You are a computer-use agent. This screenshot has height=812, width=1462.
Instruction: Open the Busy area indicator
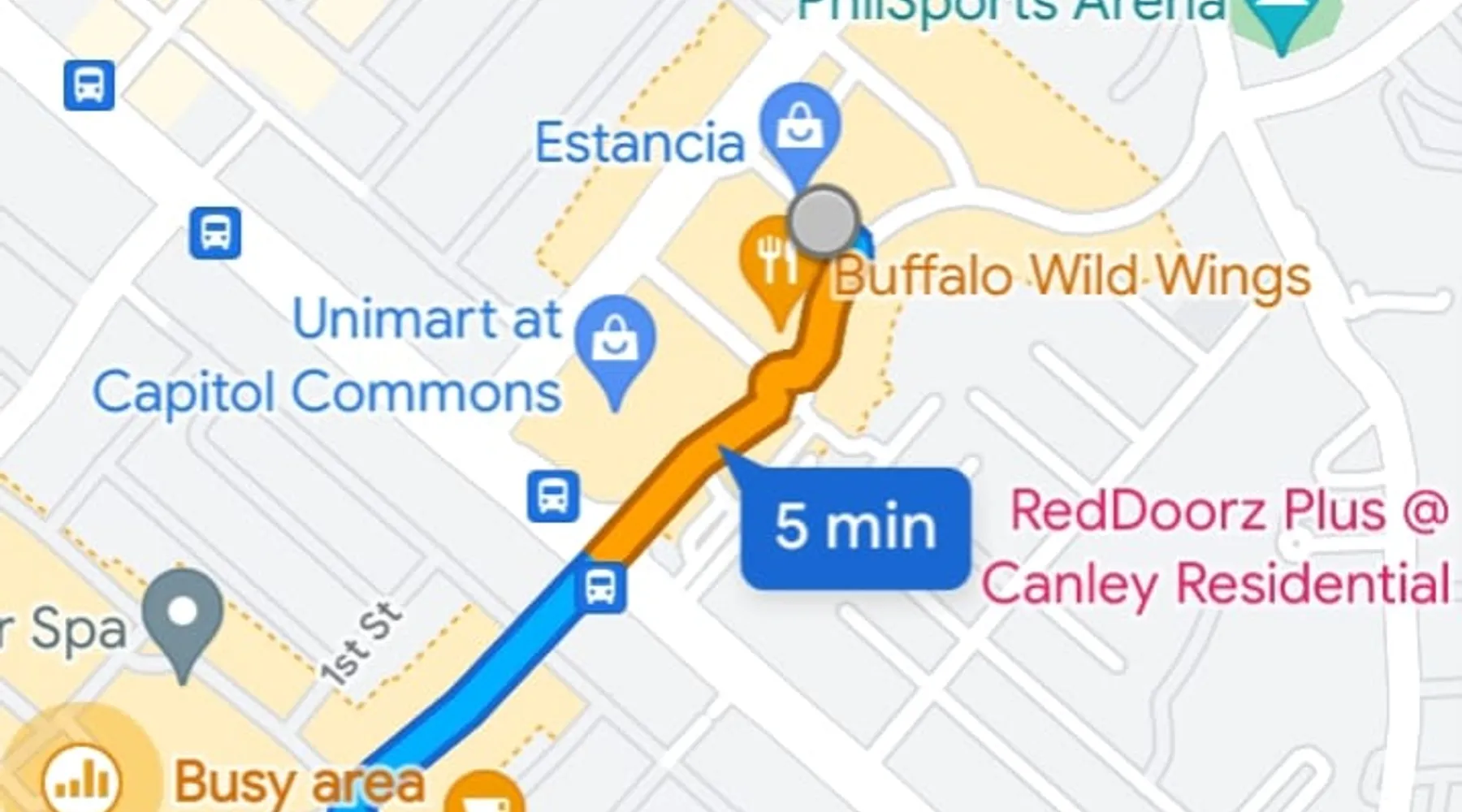click(81, 780)
